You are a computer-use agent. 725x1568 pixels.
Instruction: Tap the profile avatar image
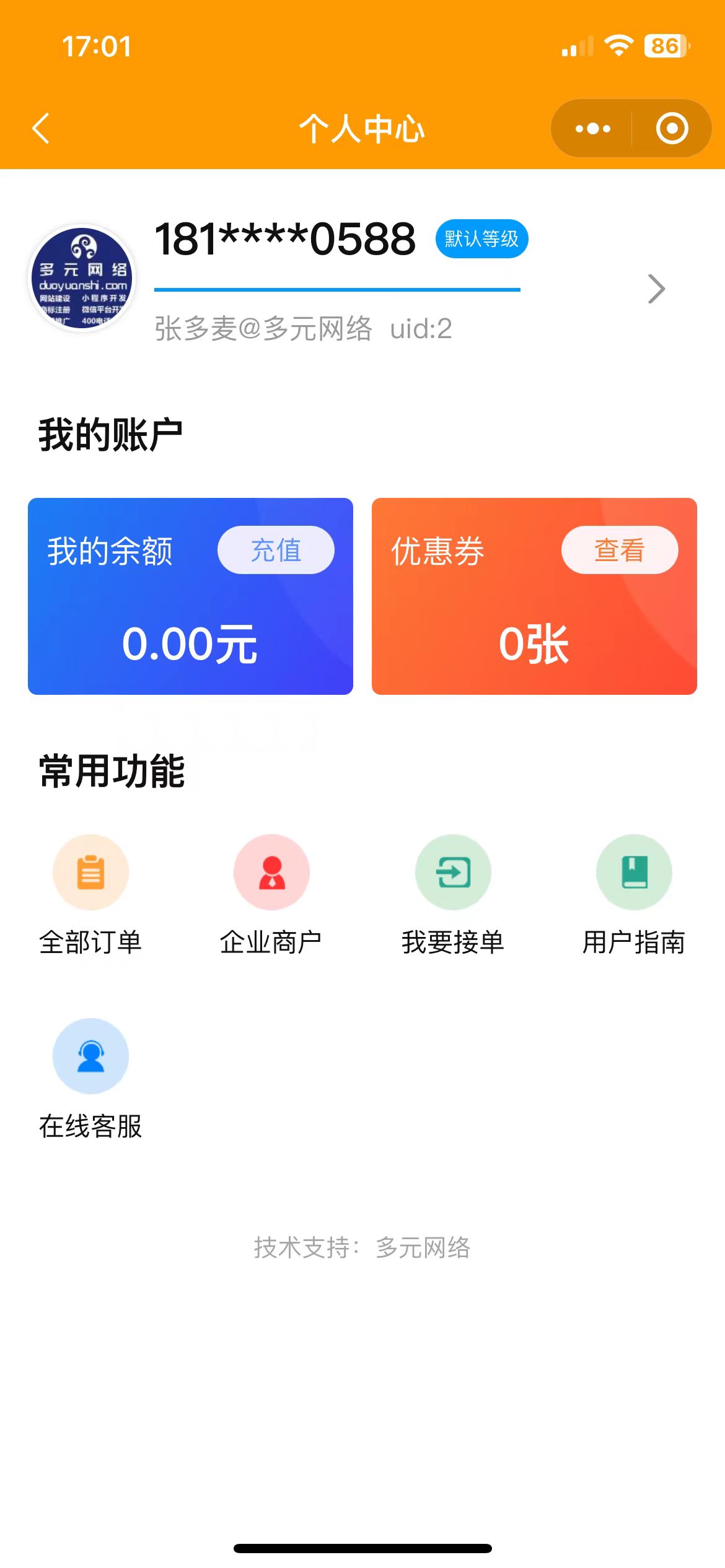coord(82,278)
